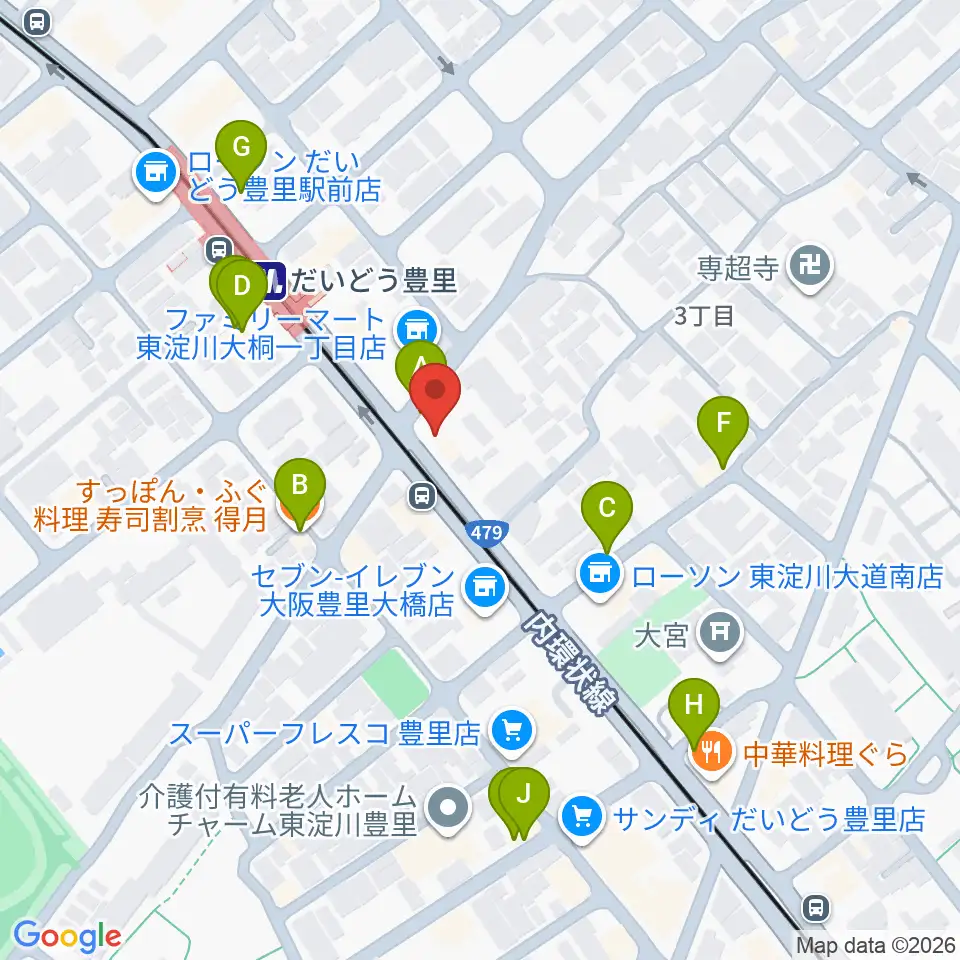This screenshot has height=960, width=960.
Task: Open the 専超寺 temple icon
Action: tap(810, 266)
